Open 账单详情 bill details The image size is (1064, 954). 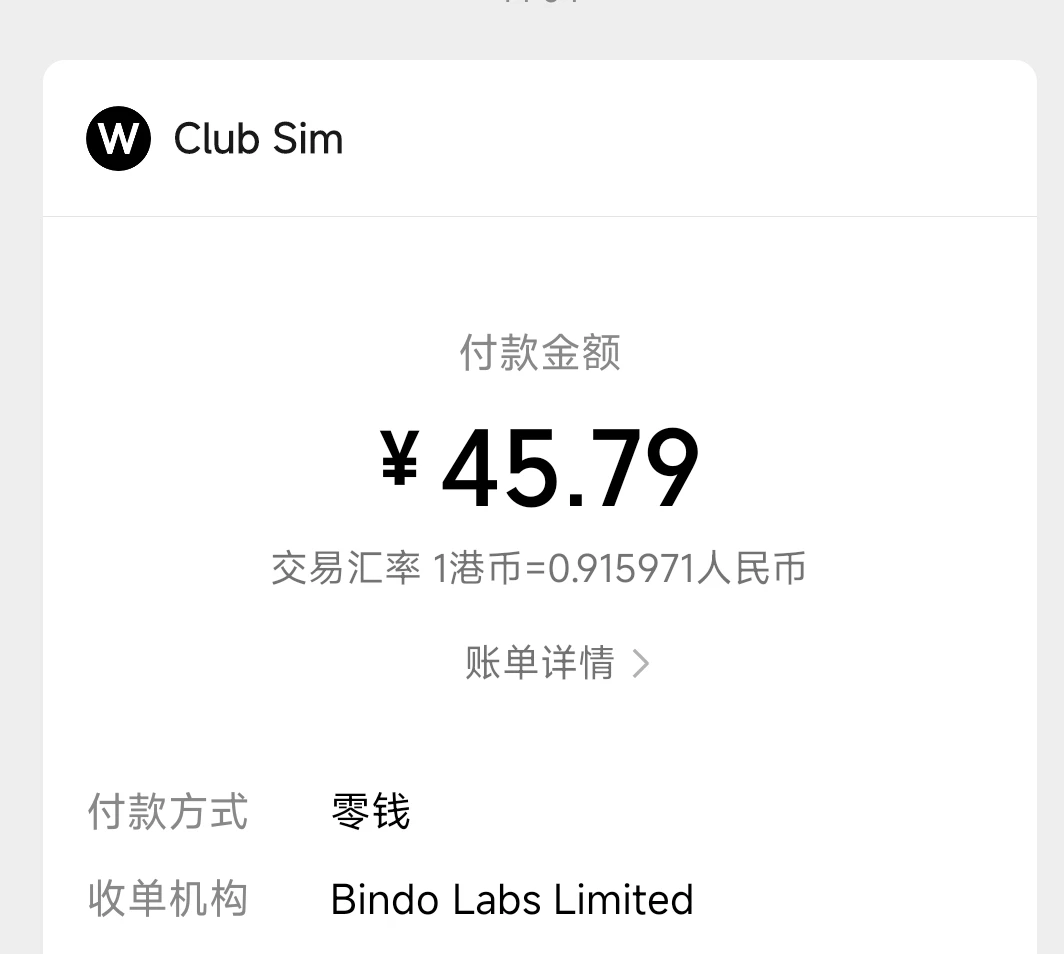tap(556, 663)
